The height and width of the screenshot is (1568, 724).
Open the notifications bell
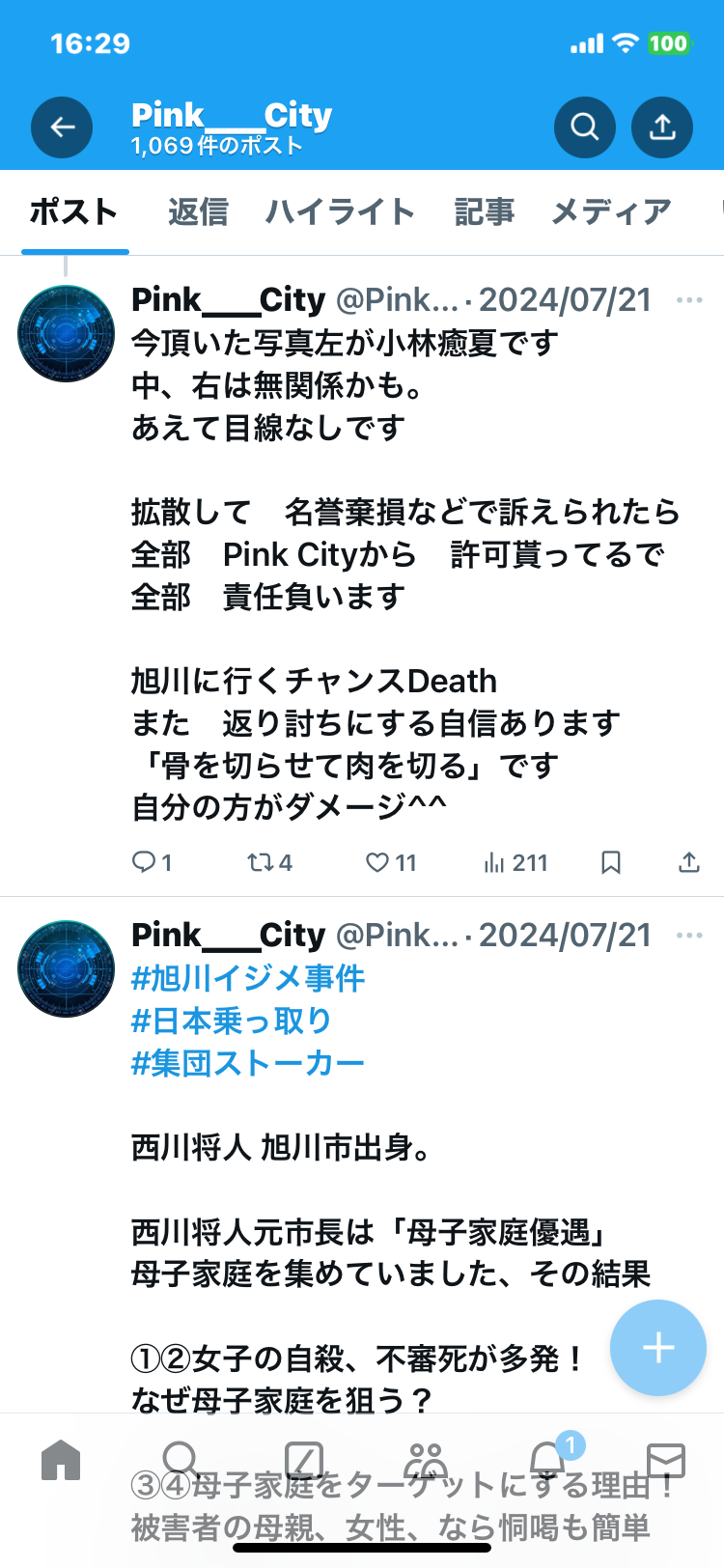[547, 1460]
